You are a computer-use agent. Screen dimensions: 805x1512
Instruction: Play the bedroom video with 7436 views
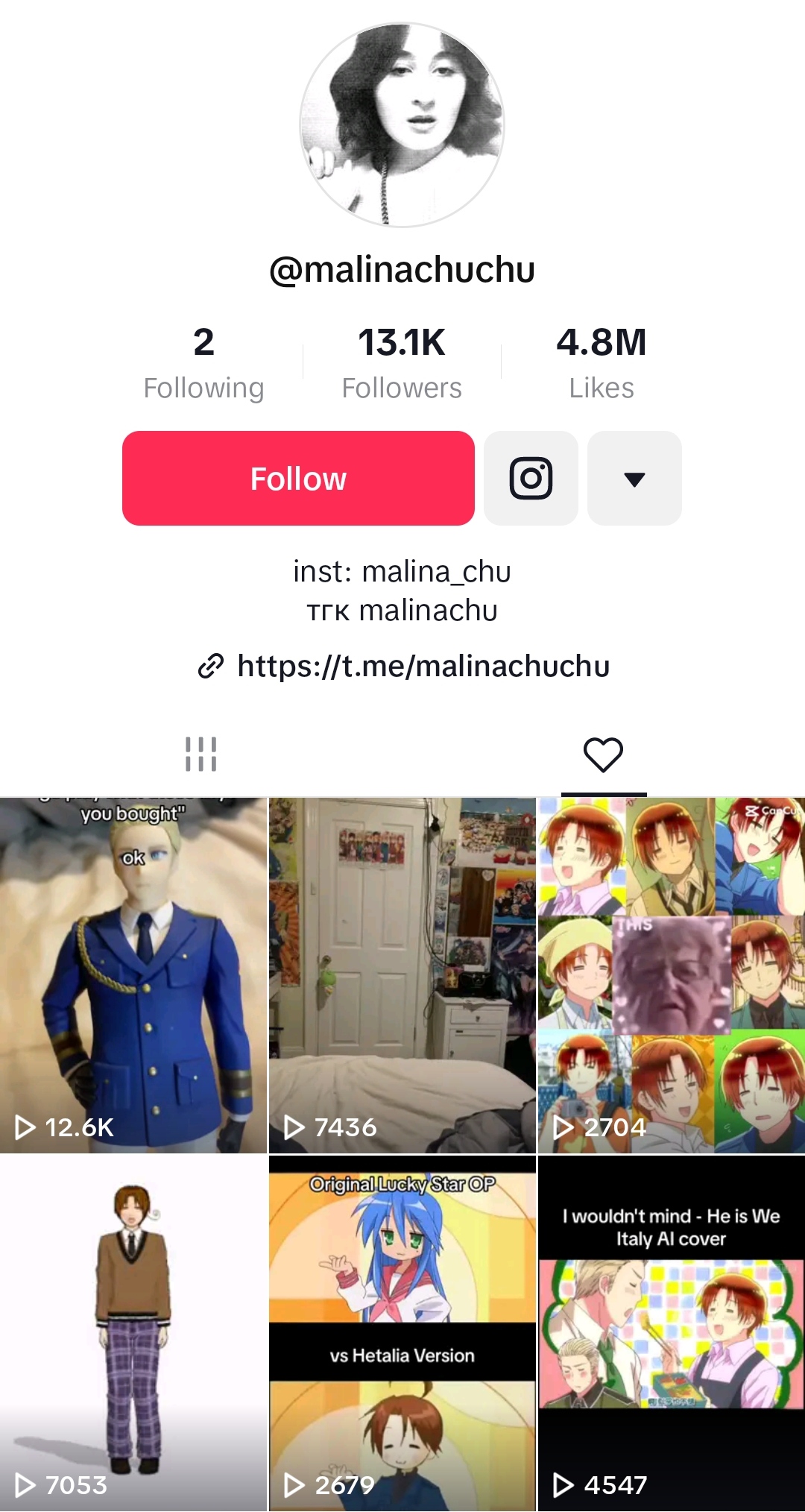pos(402,975)
